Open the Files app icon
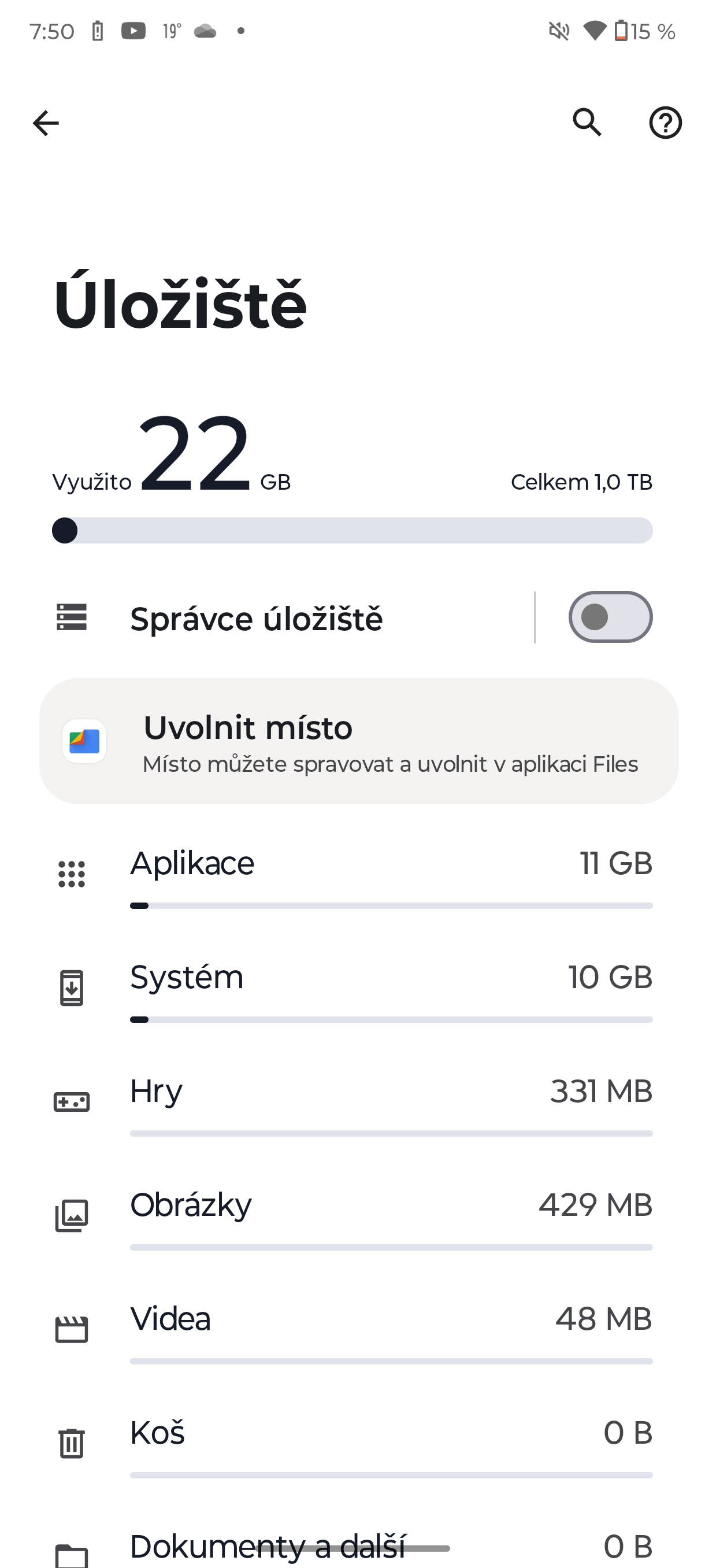705x1568 pixels. click(84, 742)
